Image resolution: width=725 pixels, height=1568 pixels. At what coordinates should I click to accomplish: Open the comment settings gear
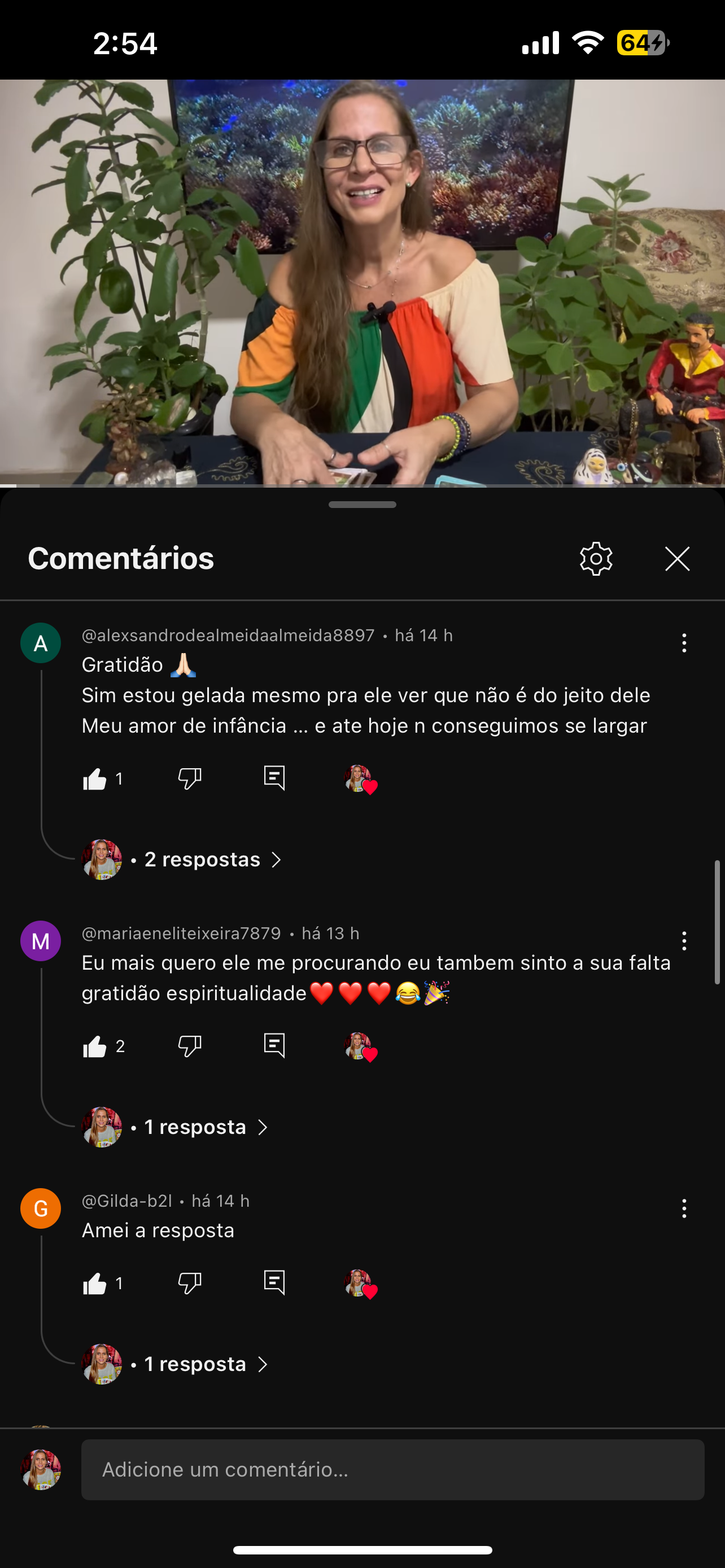click(596, 559)
